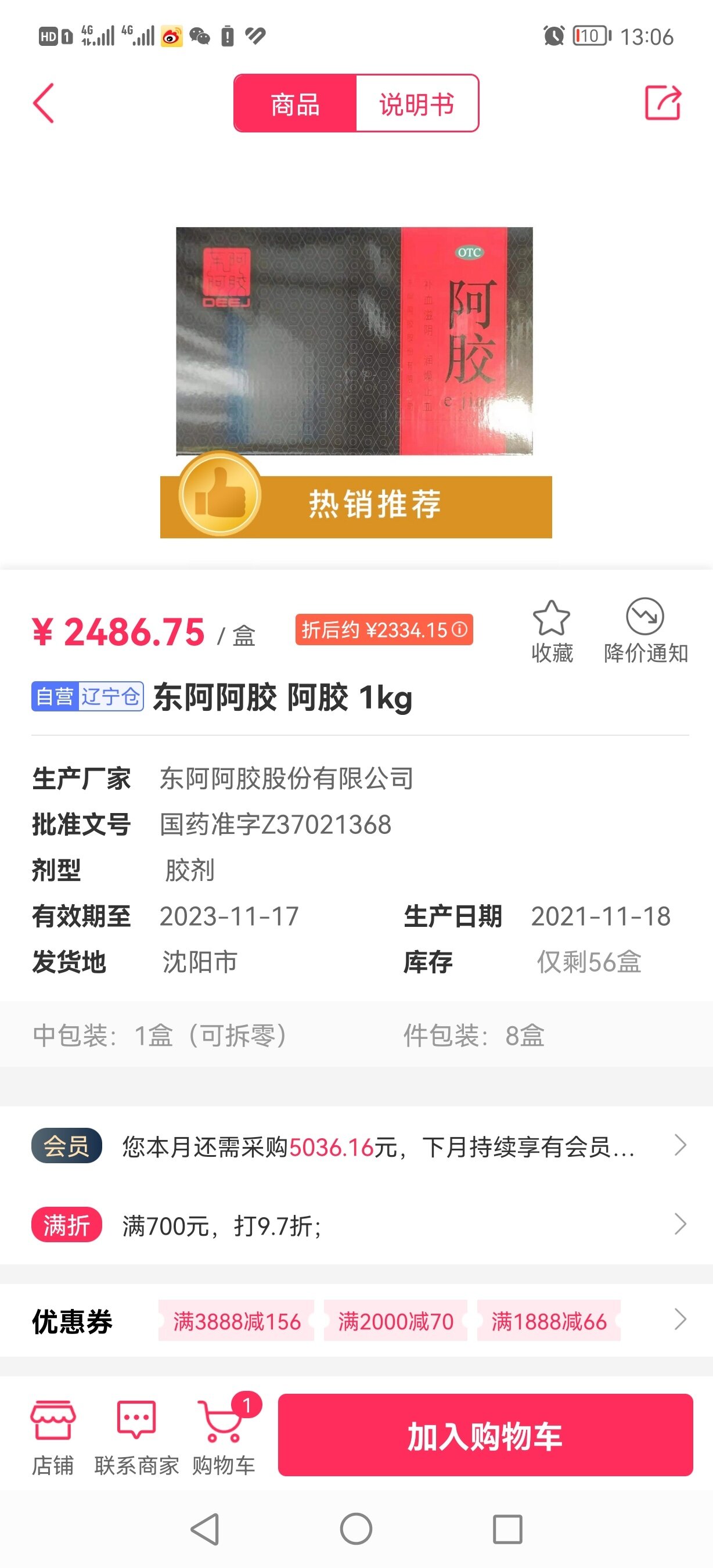Add product to favorites with 收藏 star

point(552,631)
